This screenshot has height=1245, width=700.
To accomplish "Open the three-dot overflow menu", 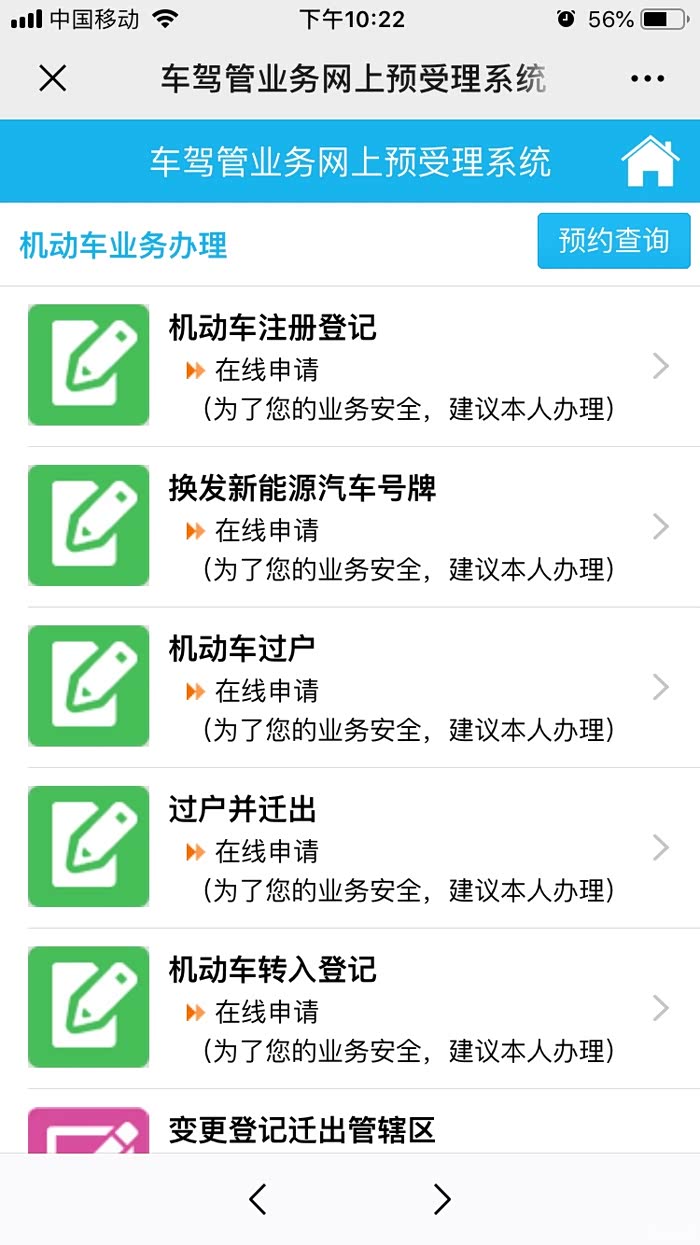I will [647, 78].
